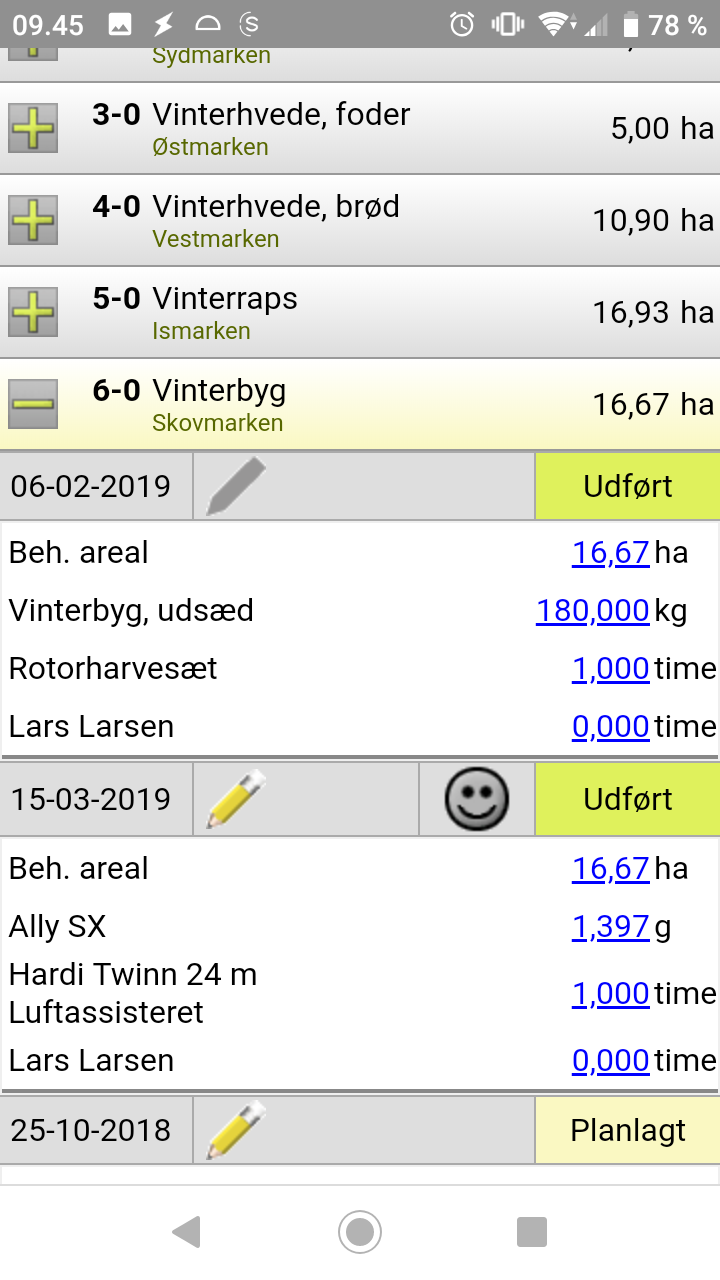The height and width of the screenshot is (1280, 720).
Task: Open the pencil edit icon for 25-10-2018
Action: click(x=236, y=1131)
